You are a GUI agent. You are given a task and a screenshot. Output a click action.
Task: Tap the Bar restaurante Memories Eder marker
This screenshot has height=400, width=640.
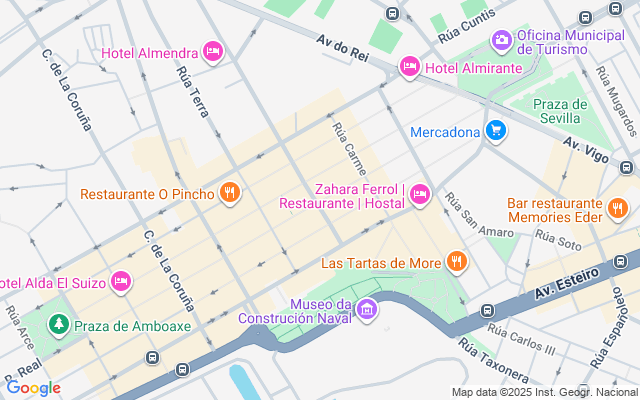(x=616, y=208)
